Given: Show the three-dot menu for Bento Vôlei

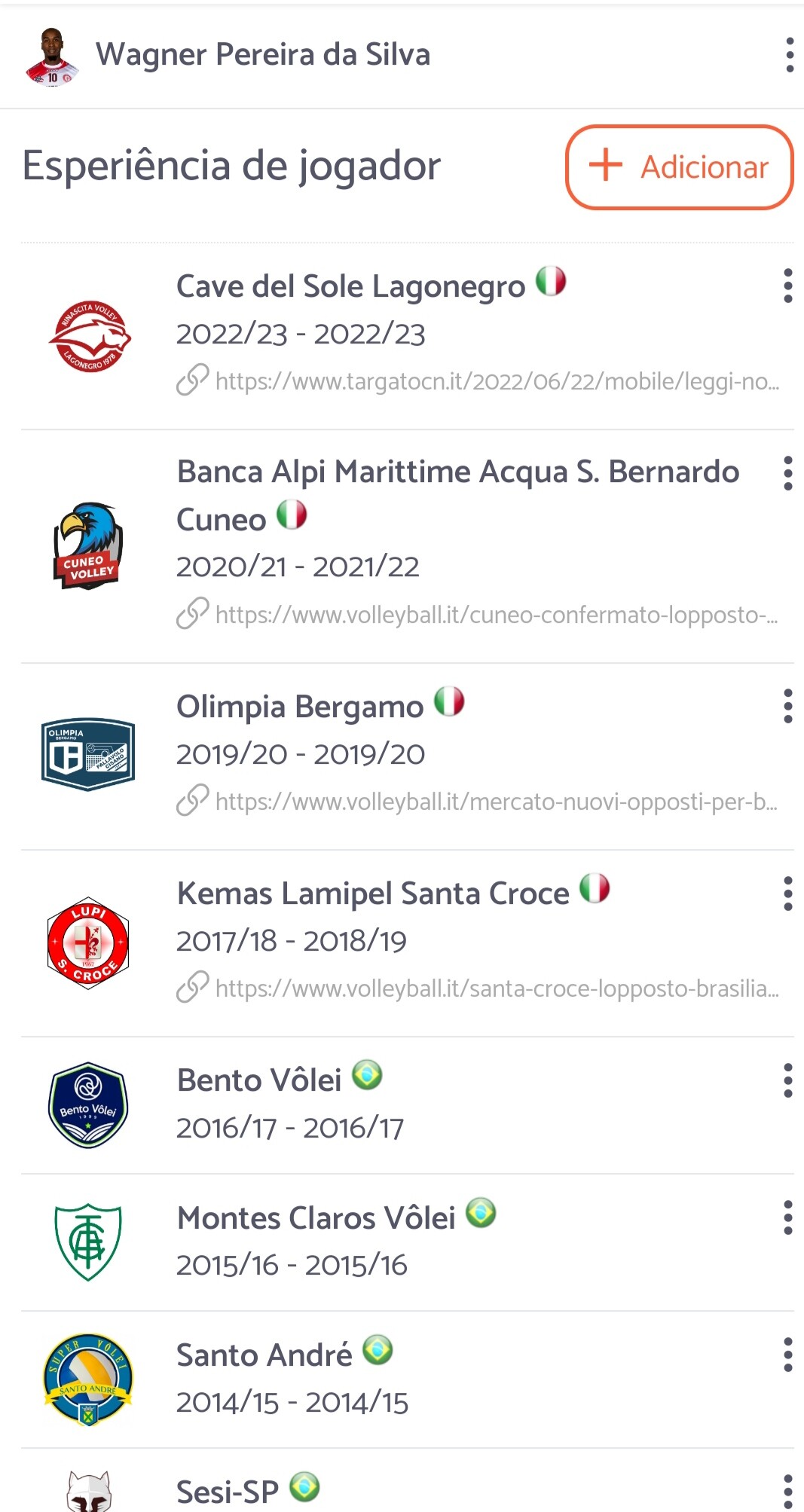Looking at the screenshot, I should [x=787, y=1080].
